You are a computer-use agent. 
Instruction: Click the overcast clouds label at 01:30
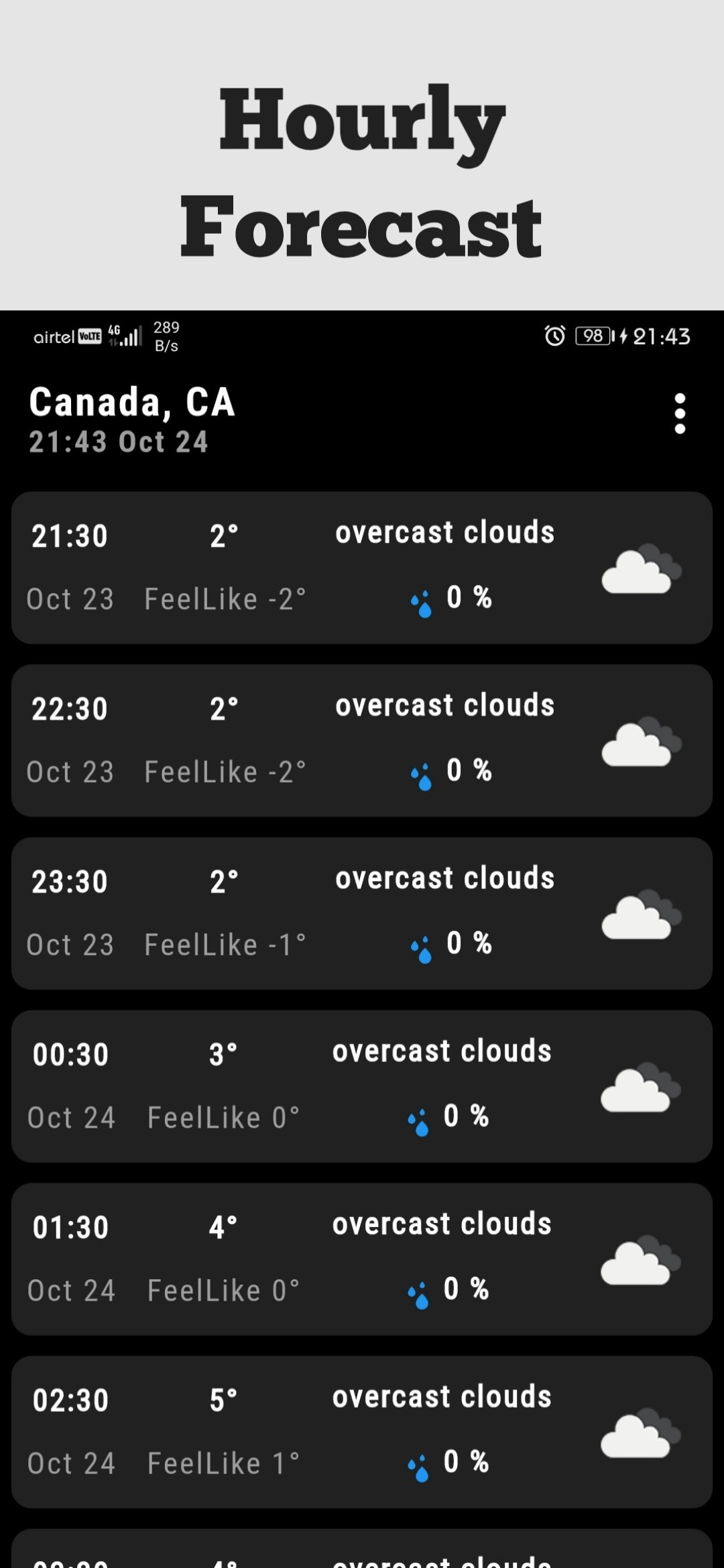tap(442, 1224)
